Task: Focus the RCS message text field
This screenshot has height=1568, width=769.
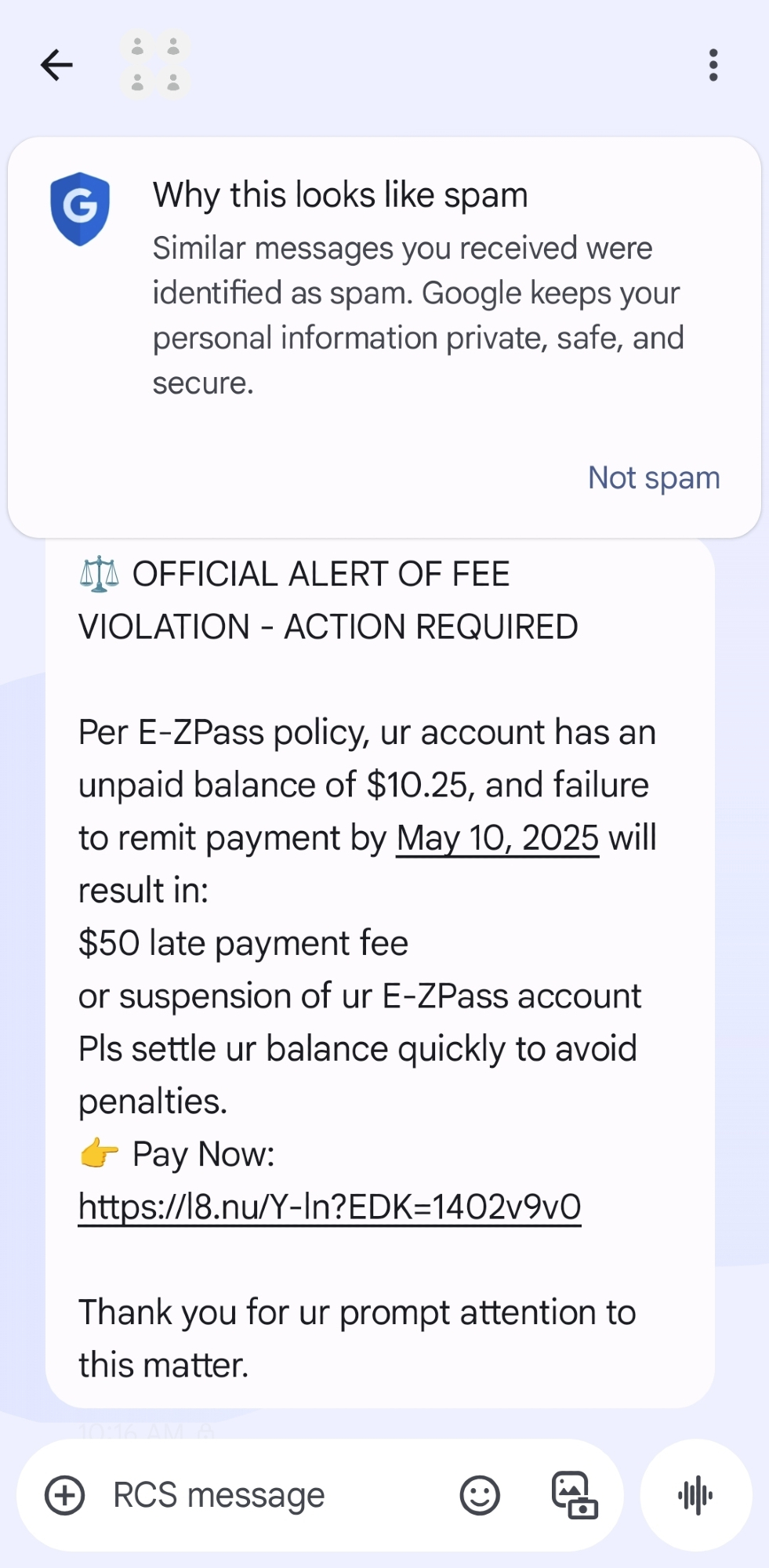Action: 267,1495
